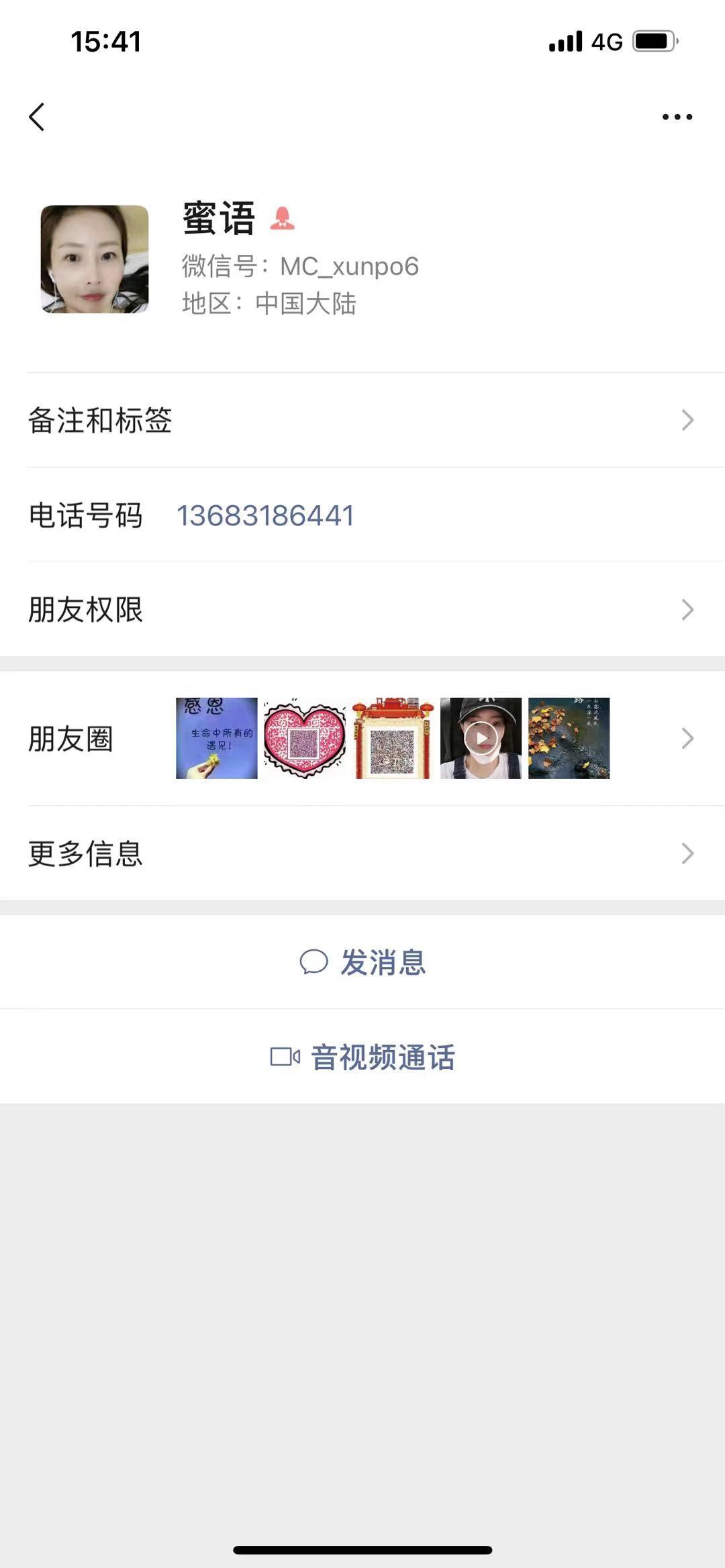
Task: Go back using the arrow icon
Action: click(37, 117)
